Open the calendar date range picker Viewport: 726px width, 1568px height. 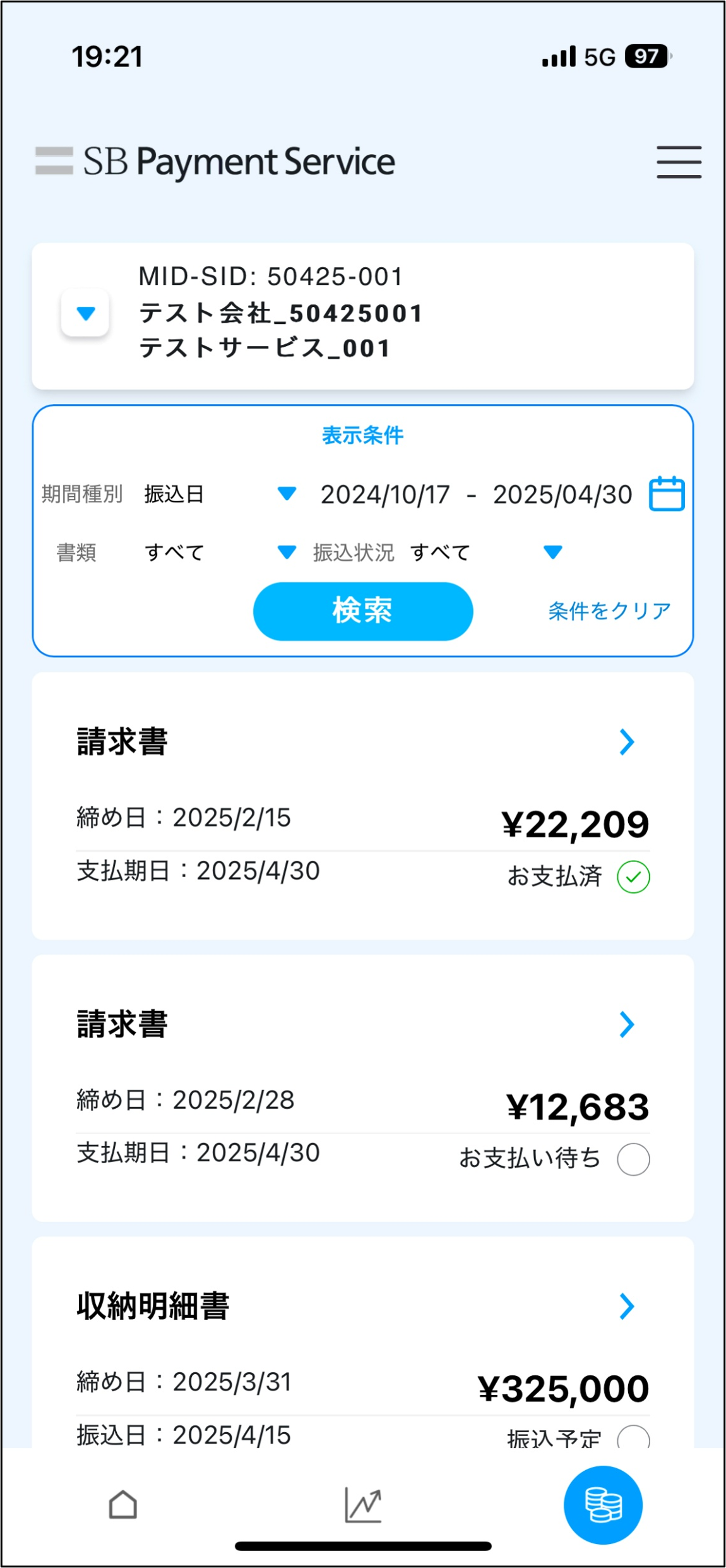[667, 494]
